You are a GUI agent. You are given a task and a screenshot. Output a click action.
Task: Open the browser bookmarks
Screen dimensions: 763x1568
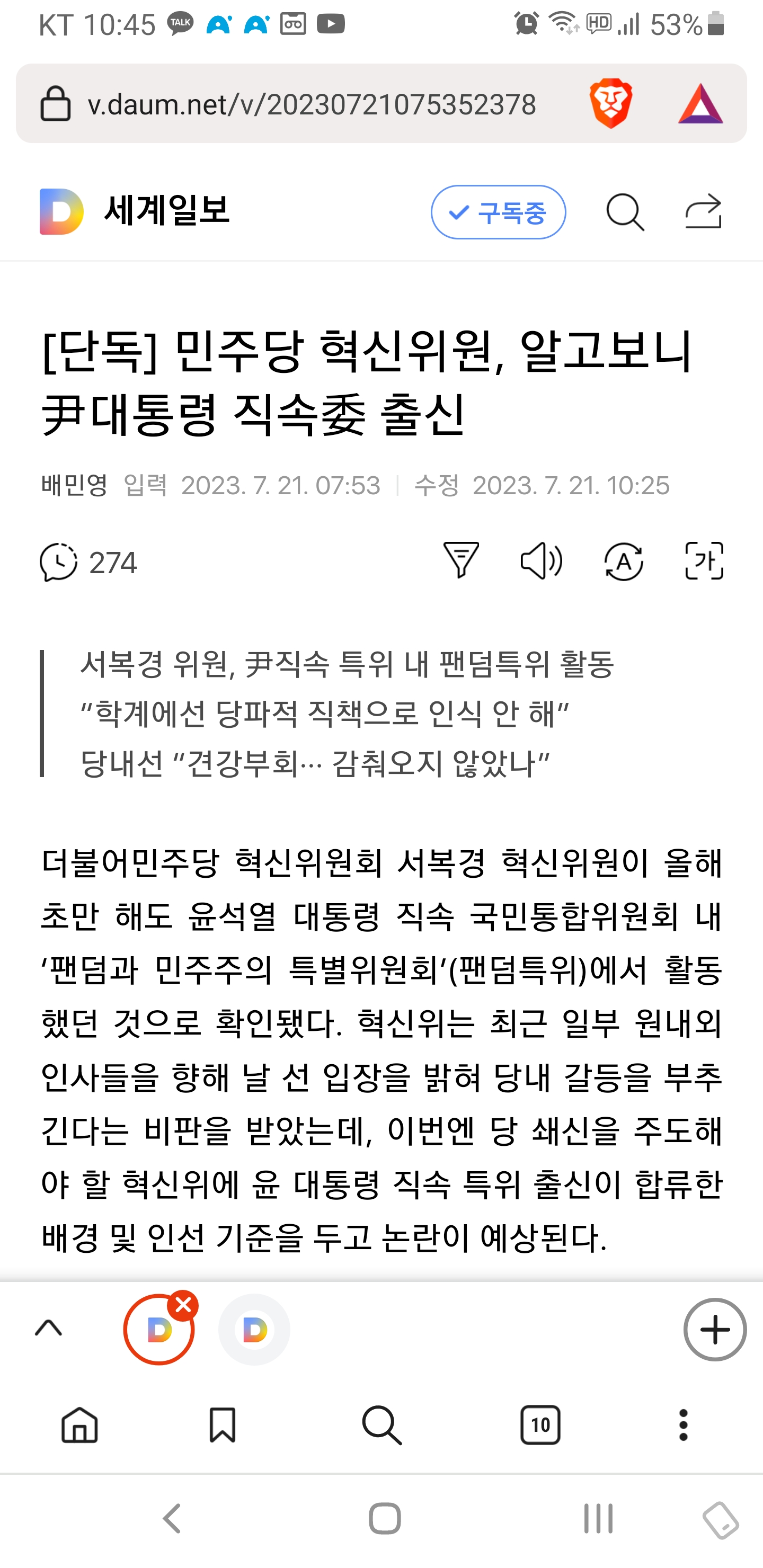222,1425
